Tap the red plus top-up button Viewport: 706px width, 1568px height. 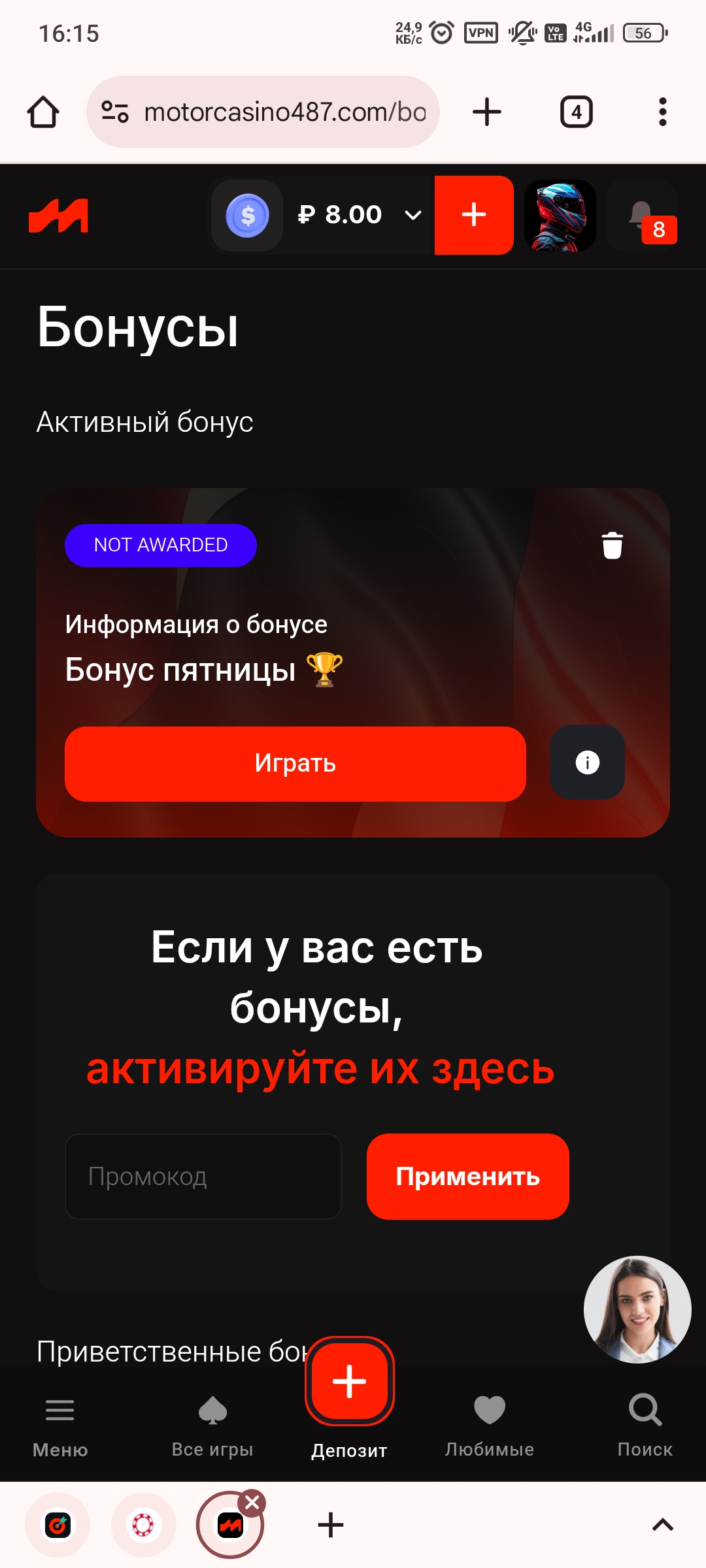[x=474, y=215]
